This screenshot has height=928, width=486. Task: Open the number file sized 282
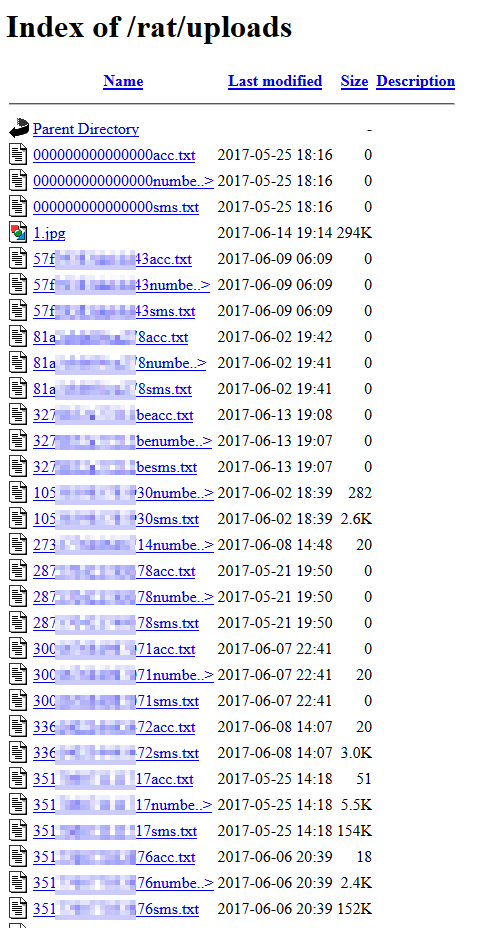tap(123, 493)
